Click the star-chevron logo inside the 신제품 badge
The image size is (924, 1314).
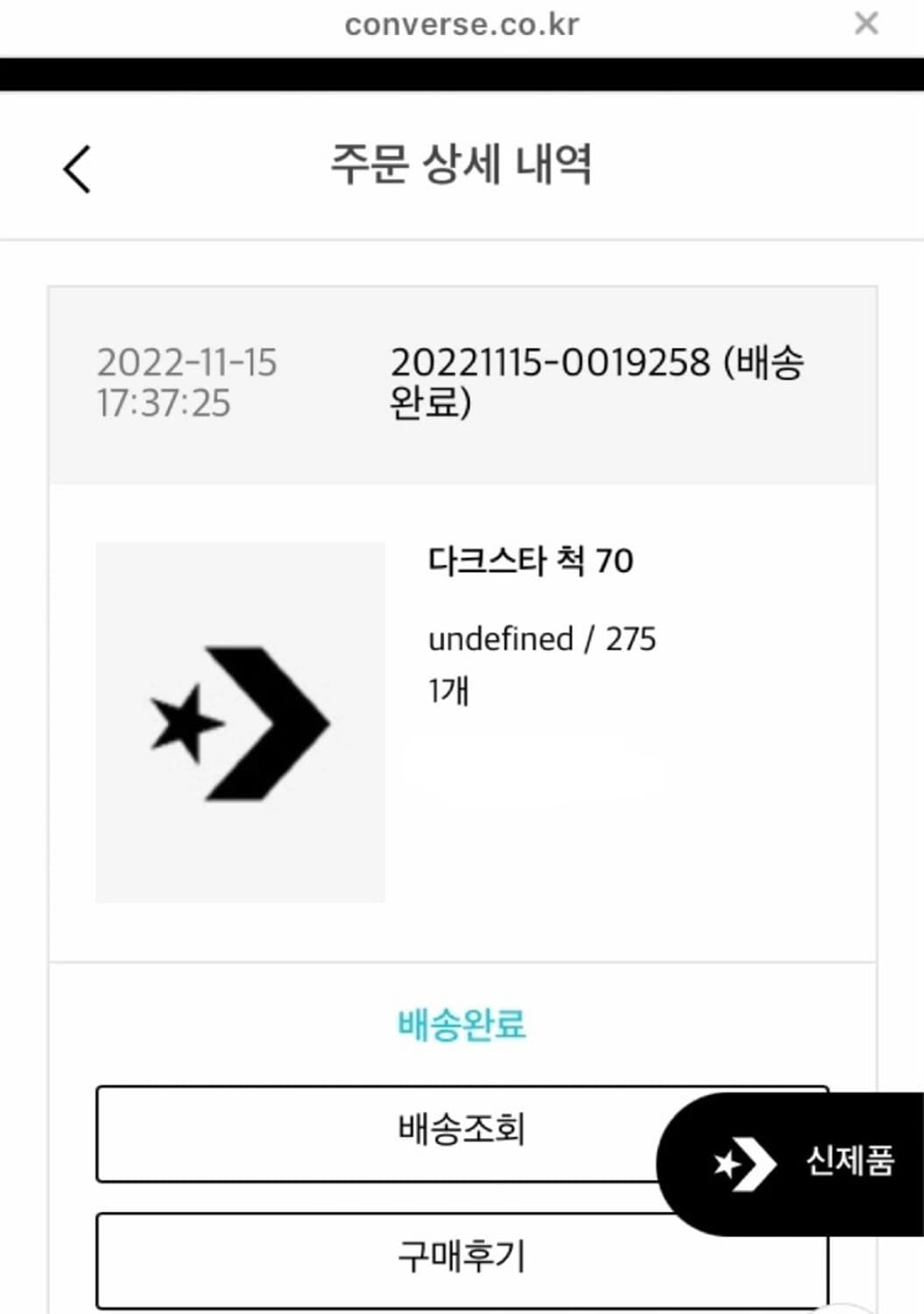point(744,1163)
